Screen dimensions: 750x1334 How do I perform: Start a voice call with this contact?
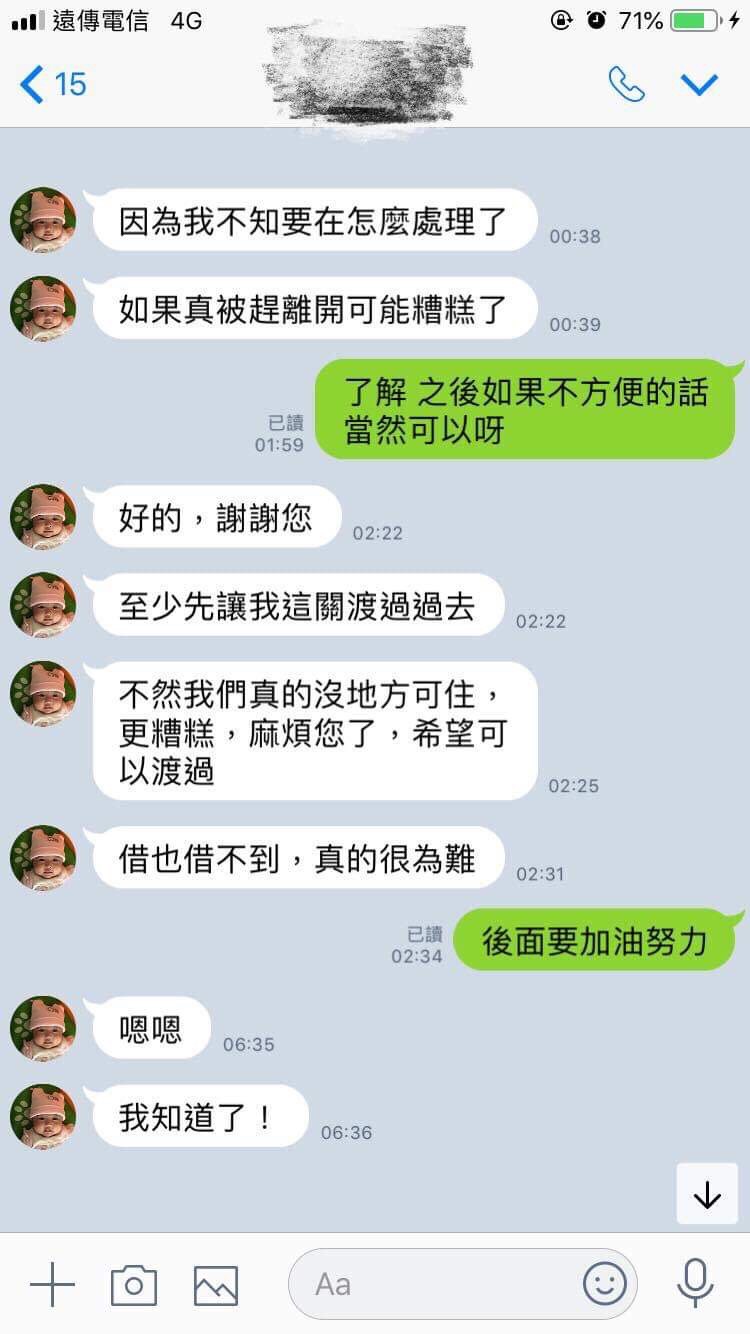[x=626, y=85]
